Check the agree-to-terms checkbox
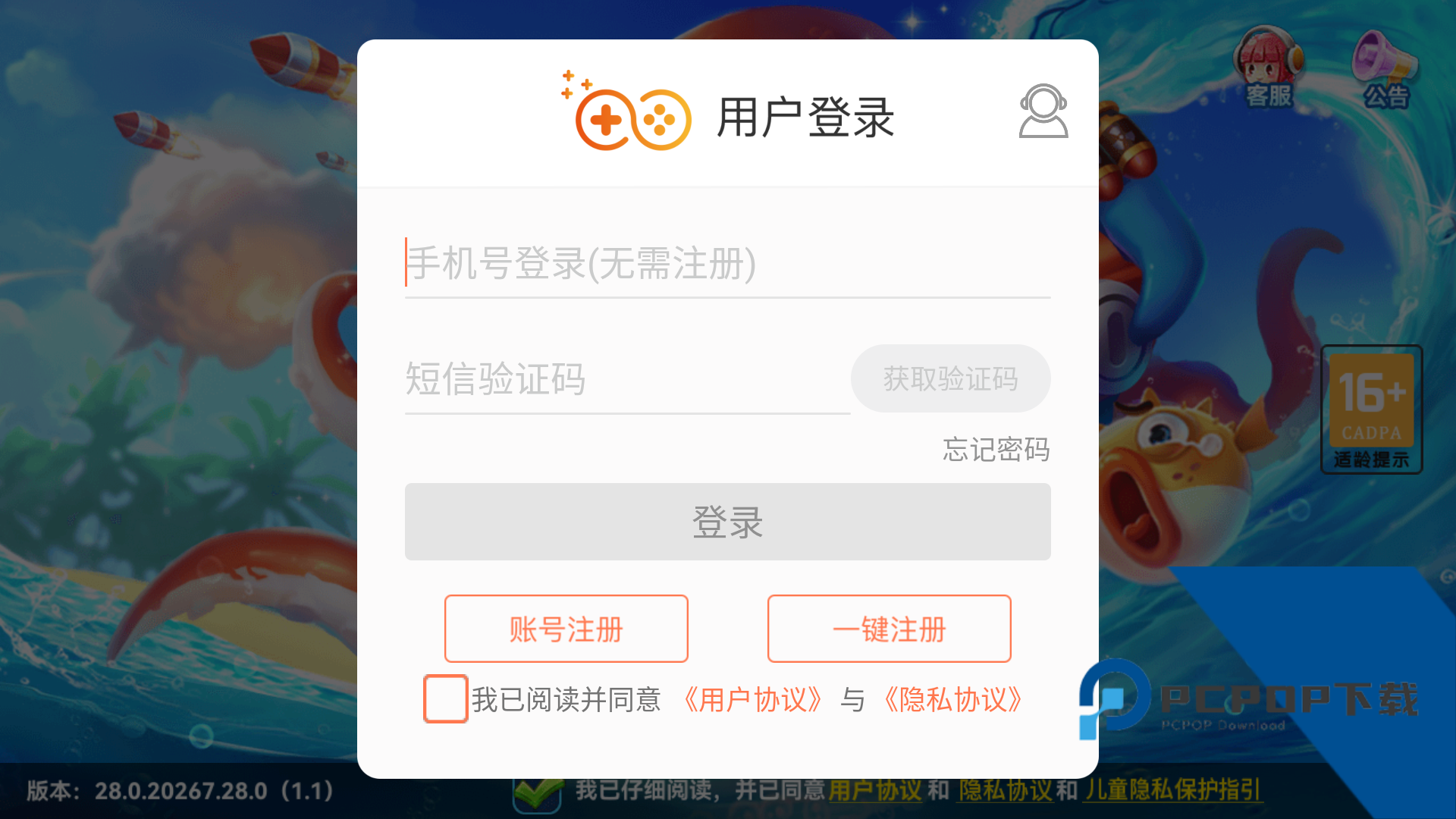Viewport: 1456px width, 819px height. [445, 698]
